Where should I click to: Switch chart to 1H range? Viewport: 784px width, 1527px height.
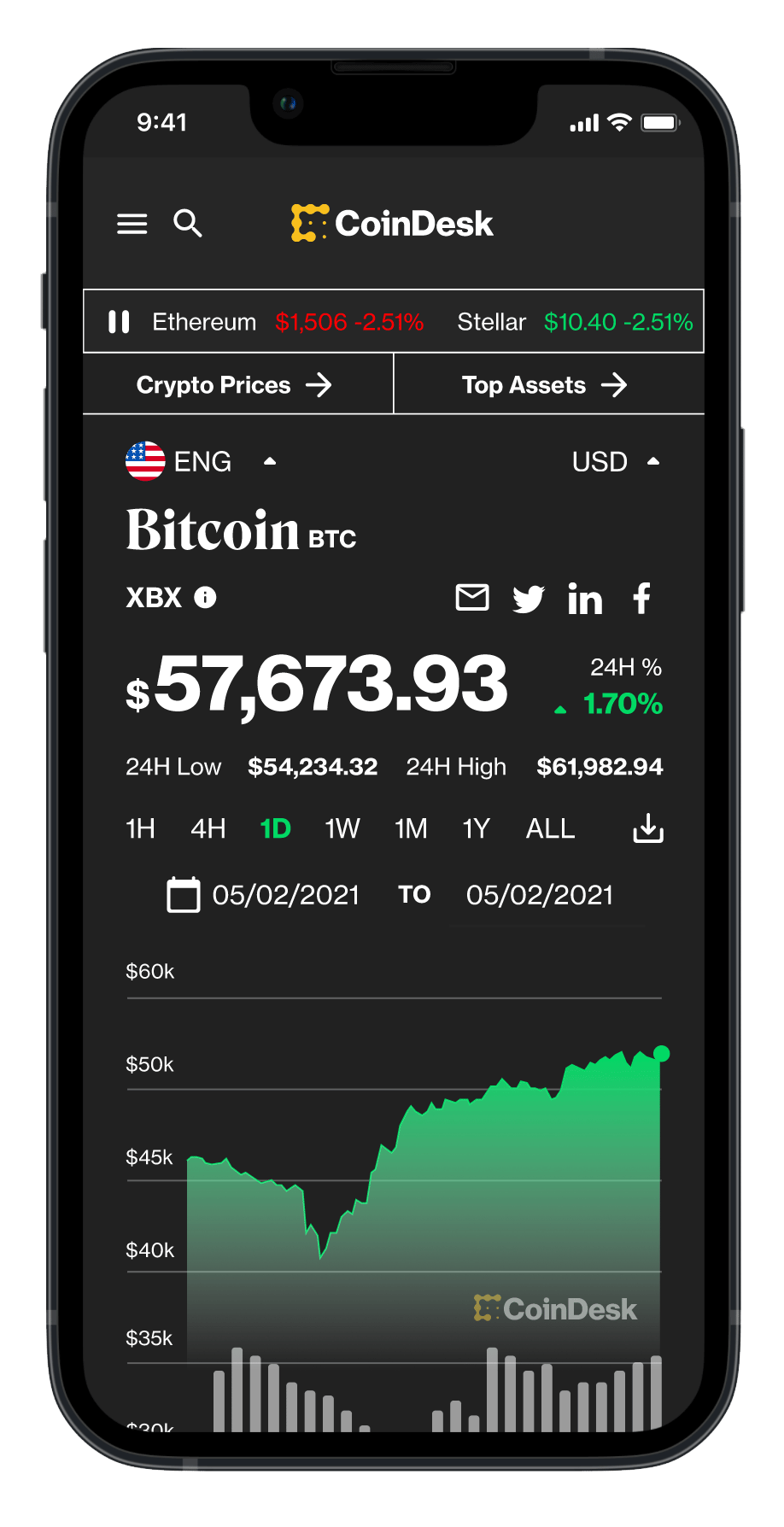[140, 828]
